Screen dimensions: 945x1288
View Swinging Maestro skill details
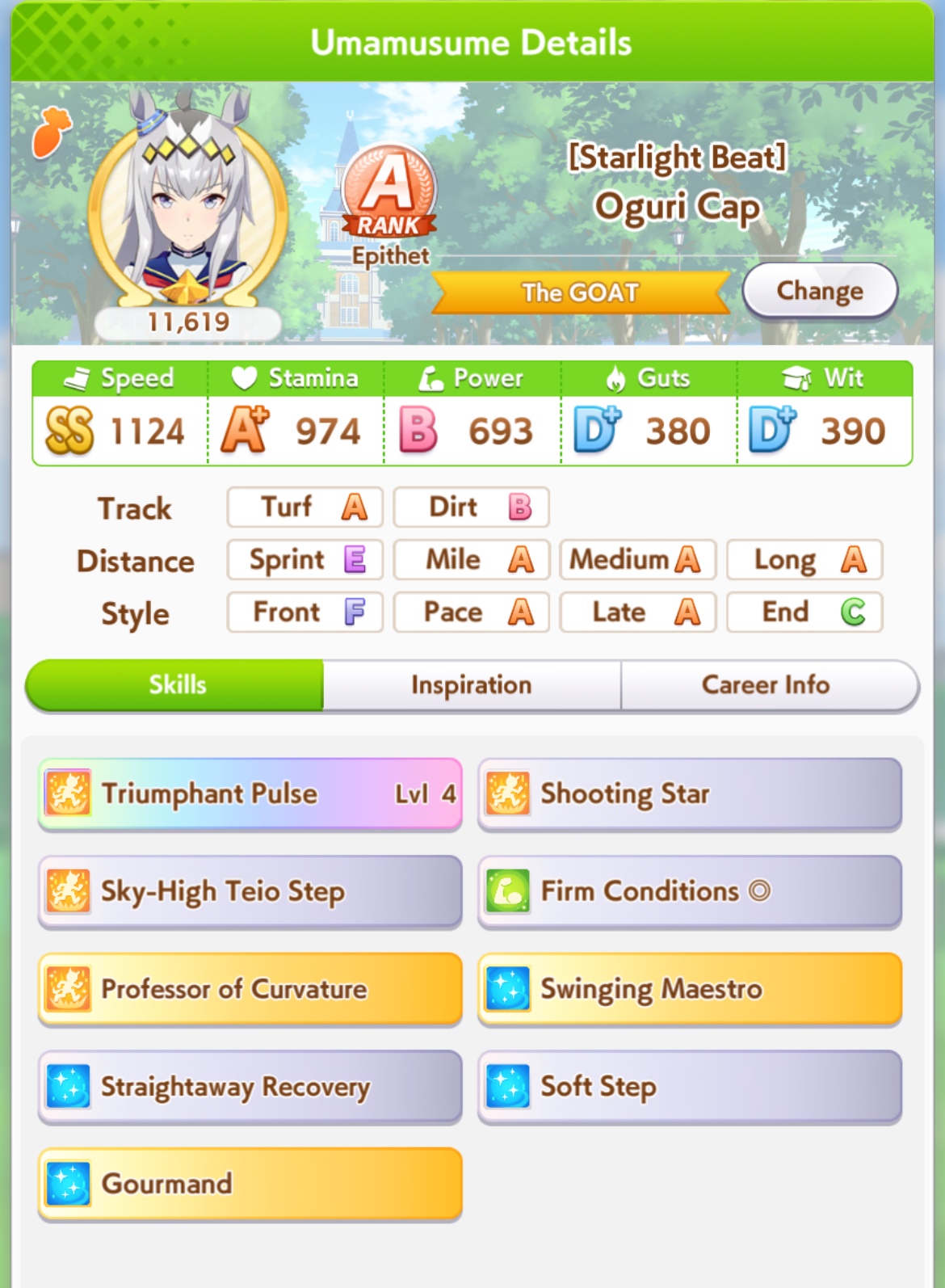[x=690, y=989]
